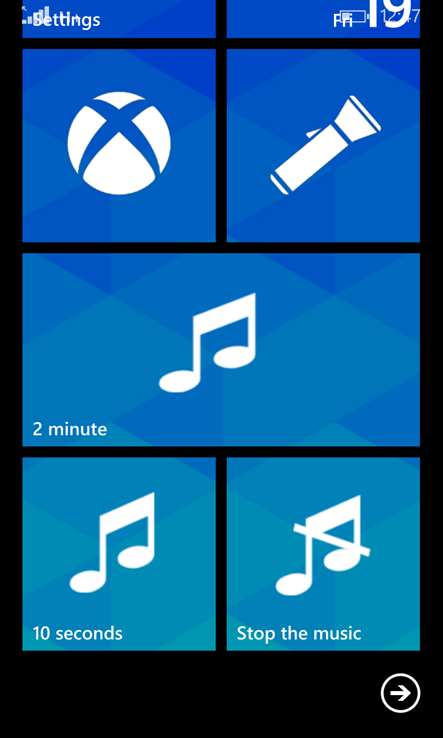The image size is (443, 738).
Task: Open the Settings tile
Action: [x=119, y=19]
